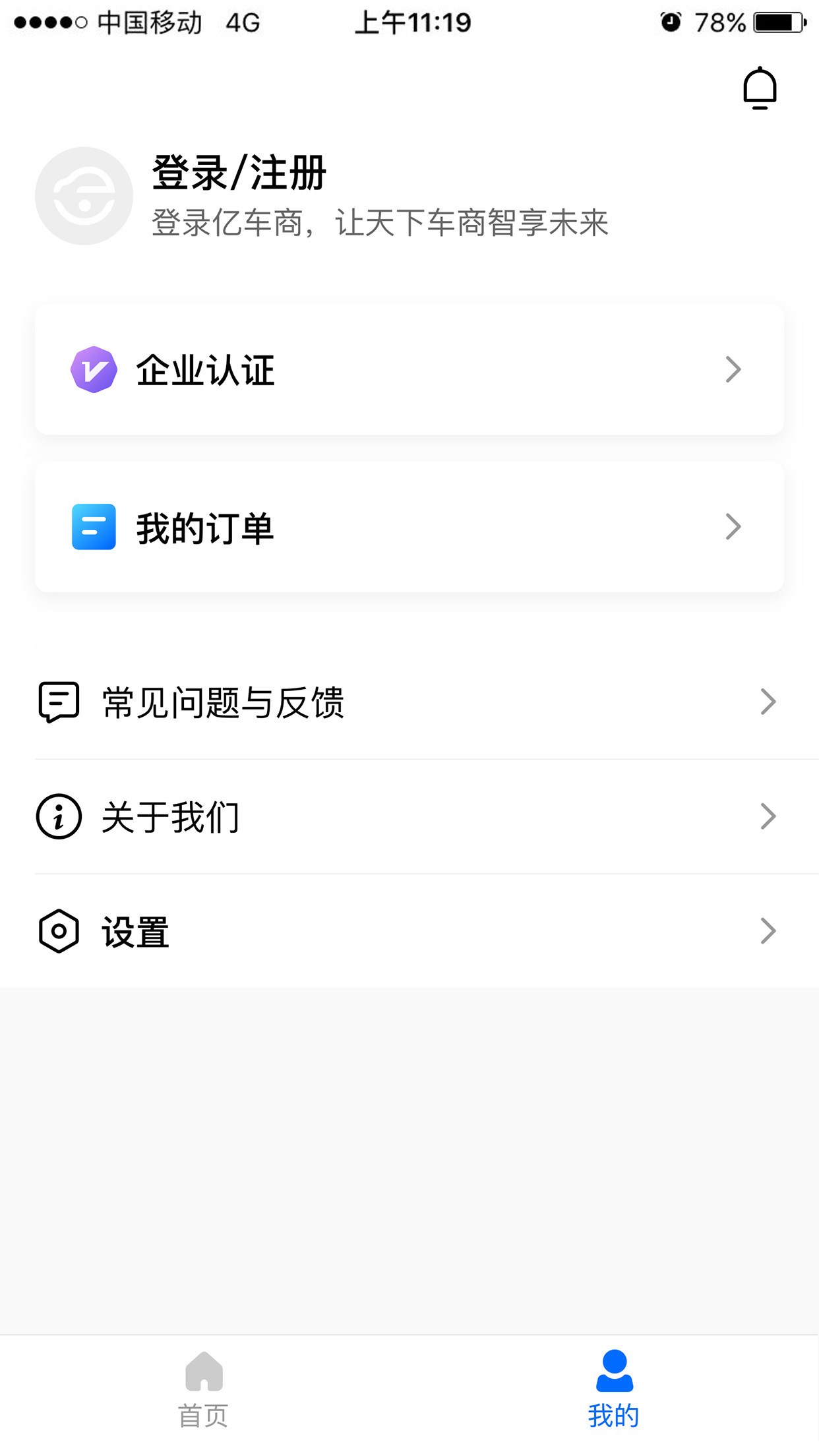Click the 我的订单 order list icon
This screenshot has width=819, height=1456.
93,527
